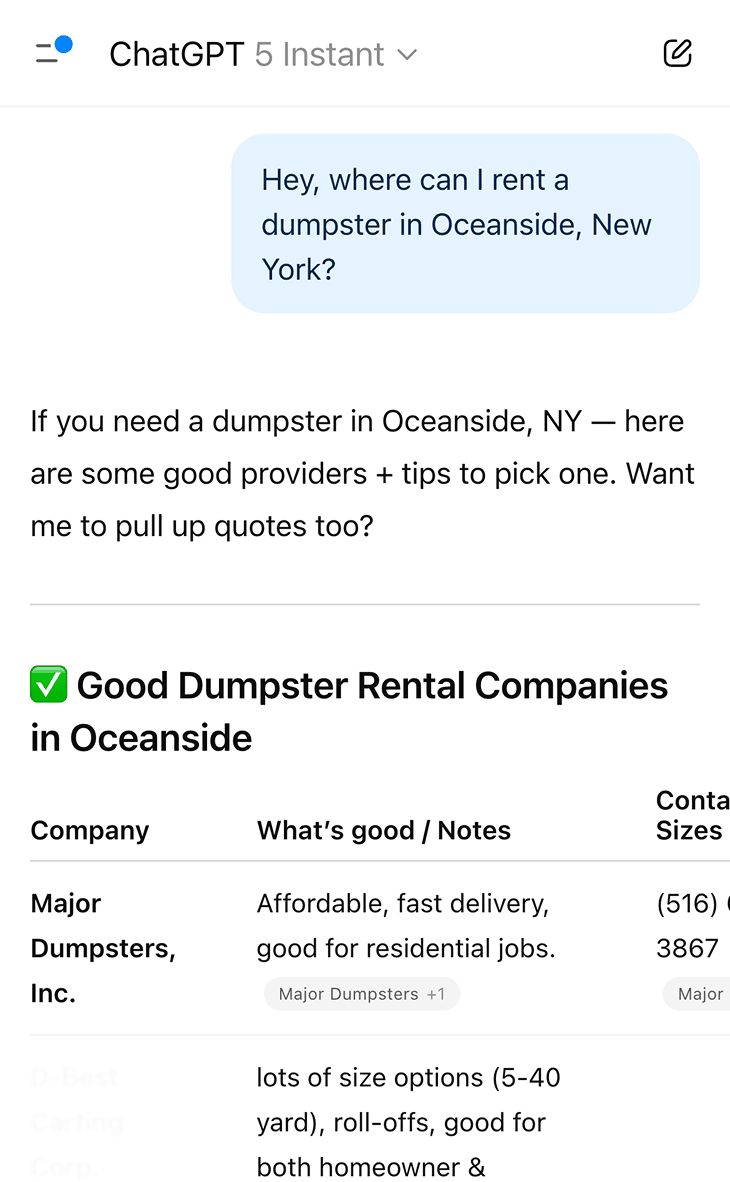Open the model selector chevron
Screen dimensions: 730x1182
point(407,56)
